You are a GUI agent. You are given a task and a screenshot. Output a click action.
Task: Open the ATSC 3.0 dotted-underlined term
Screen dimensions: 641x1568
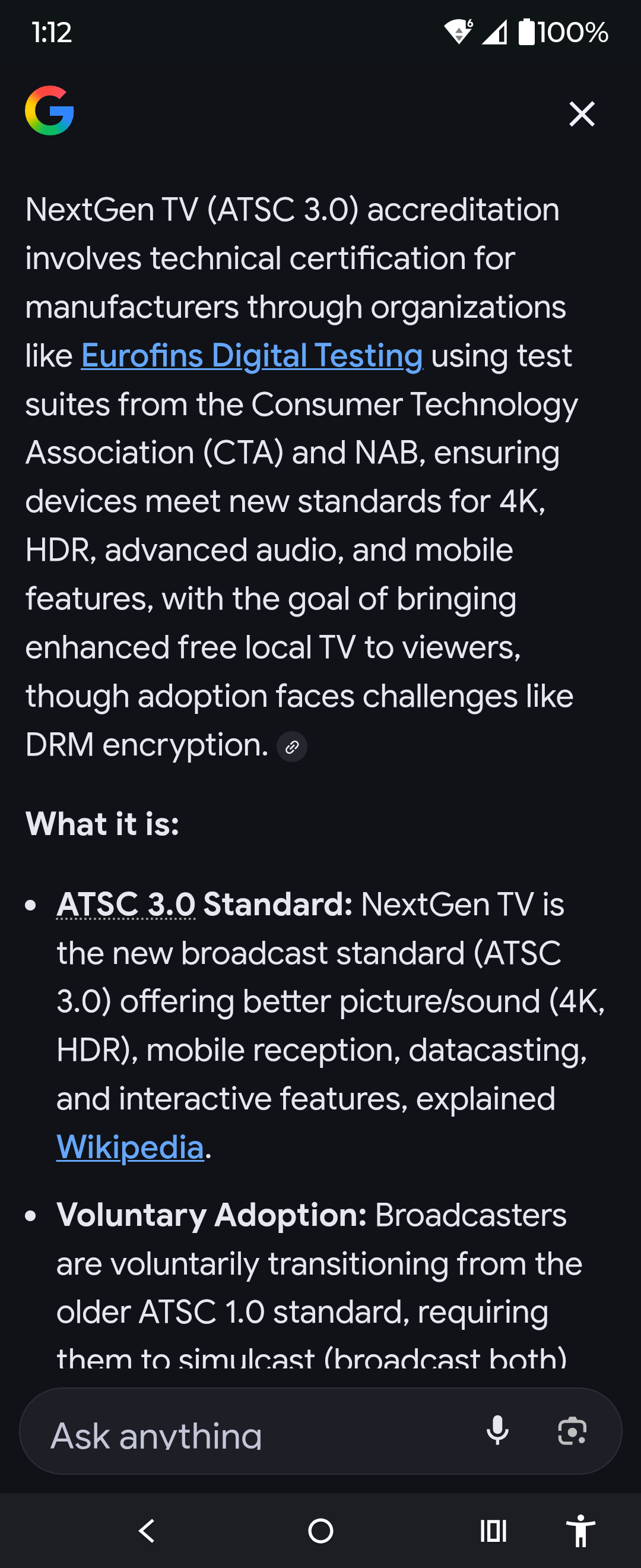(x=126, y=905)
